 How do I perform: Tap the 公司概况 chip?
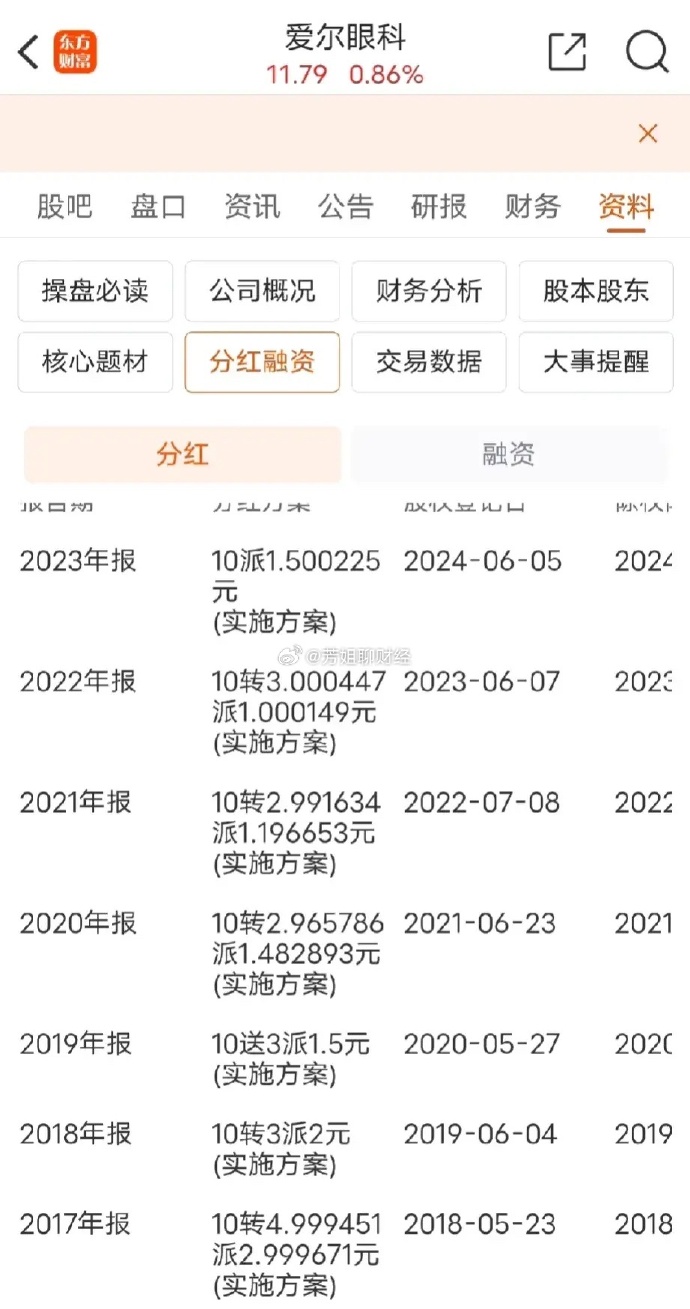[x=262, y=291]
